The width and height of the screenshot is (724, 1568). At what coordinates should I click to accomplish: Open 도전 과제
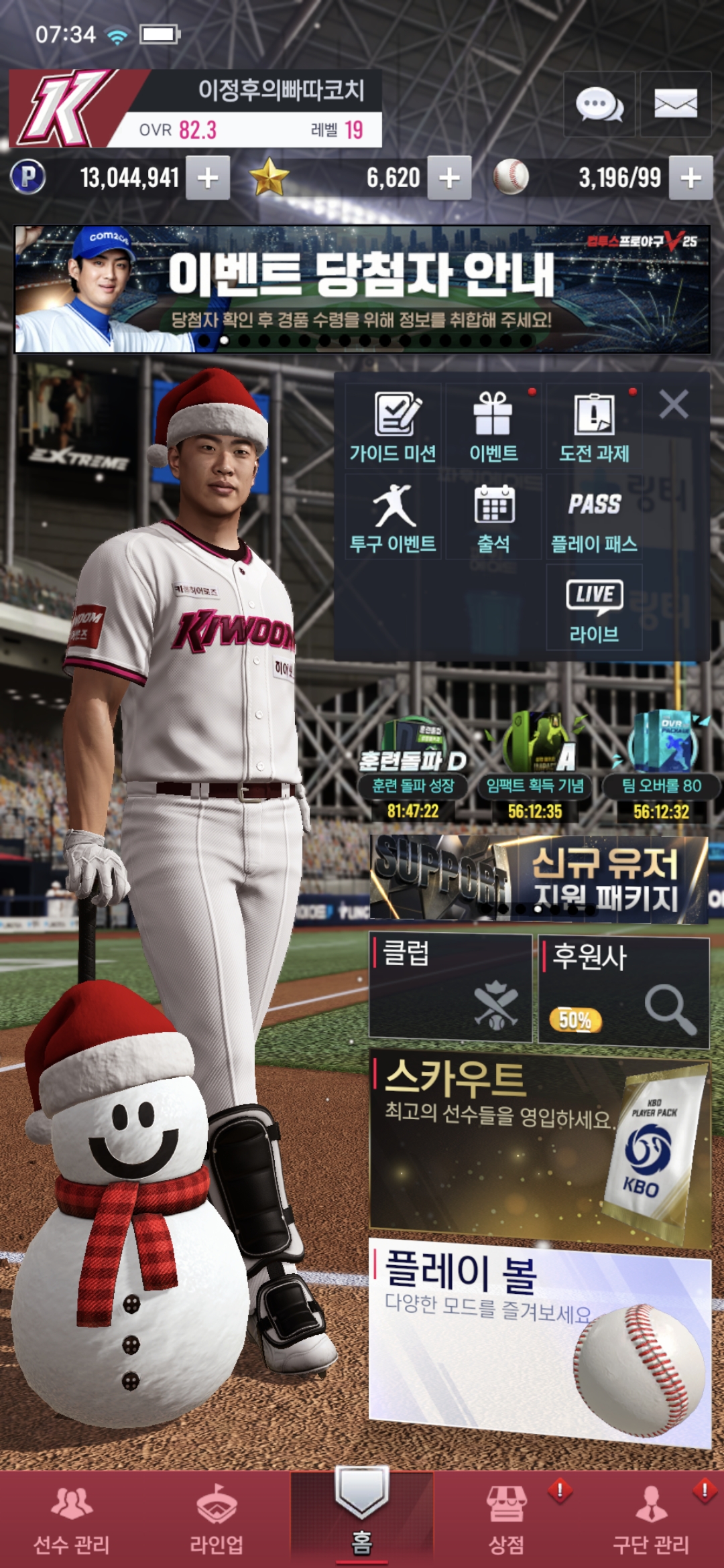pos(594,427)
